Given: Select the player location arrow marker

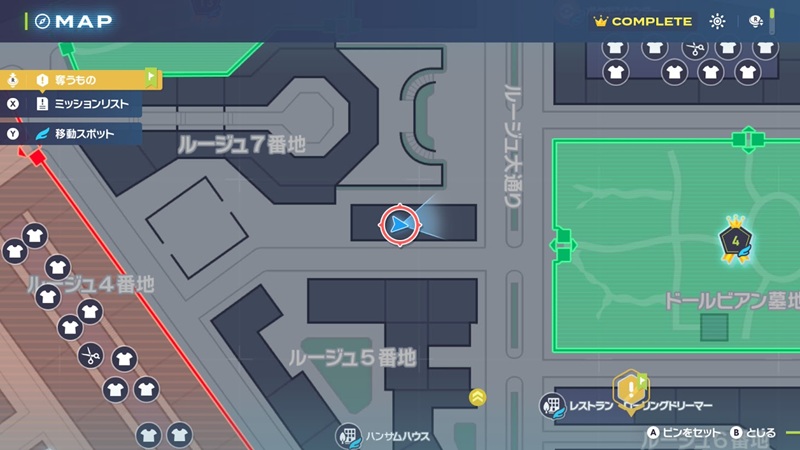Looking at the screenshot, I should 399,224.
